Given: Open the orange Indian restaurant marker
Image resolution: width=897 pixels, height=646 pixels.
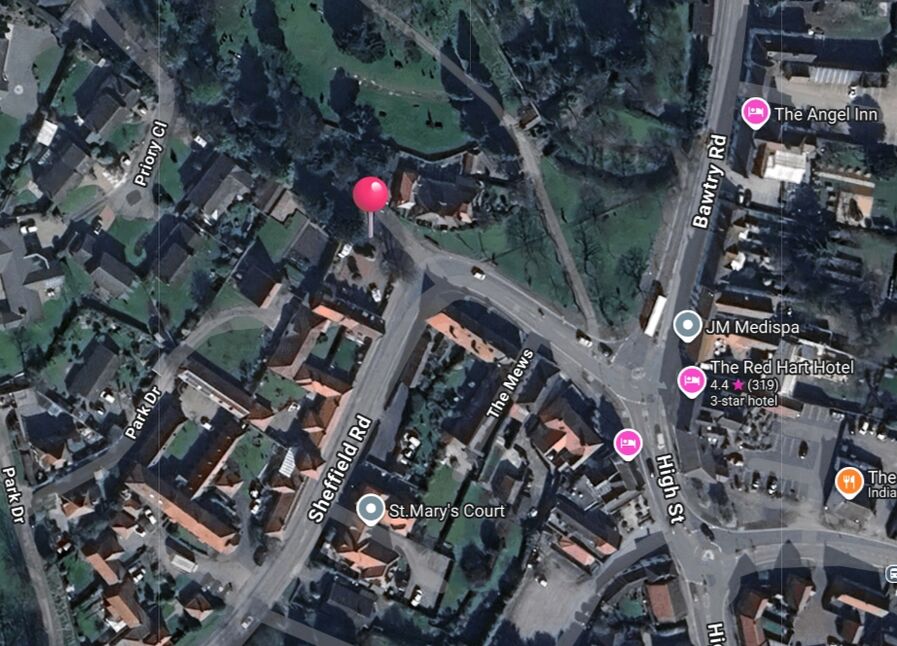Looking at the screenshot, I should coord(849,482).
